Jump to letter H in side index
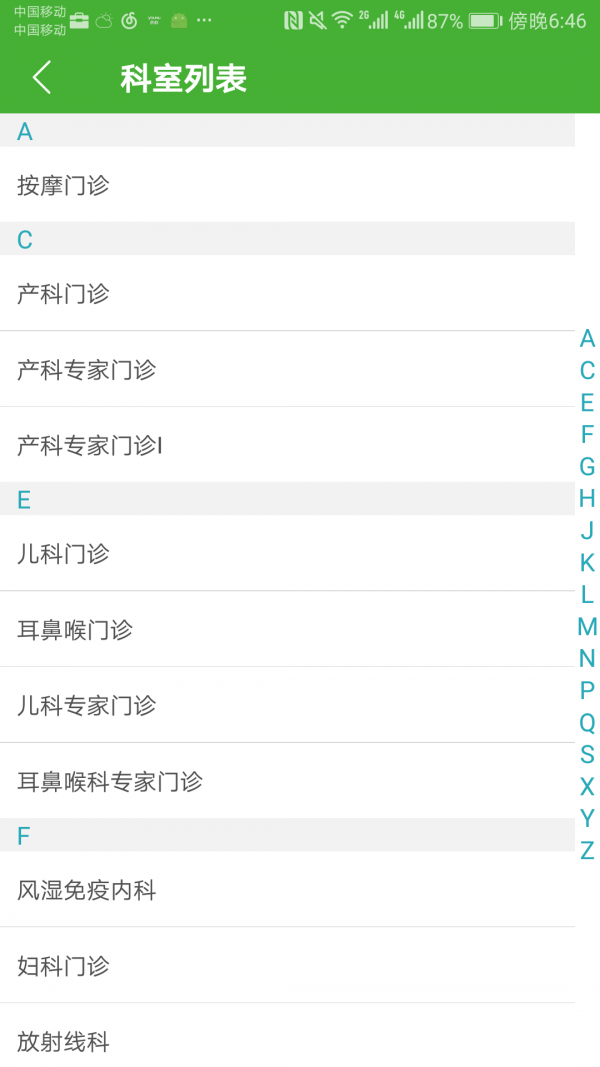 pyautogui.click(x=587, y=499)
